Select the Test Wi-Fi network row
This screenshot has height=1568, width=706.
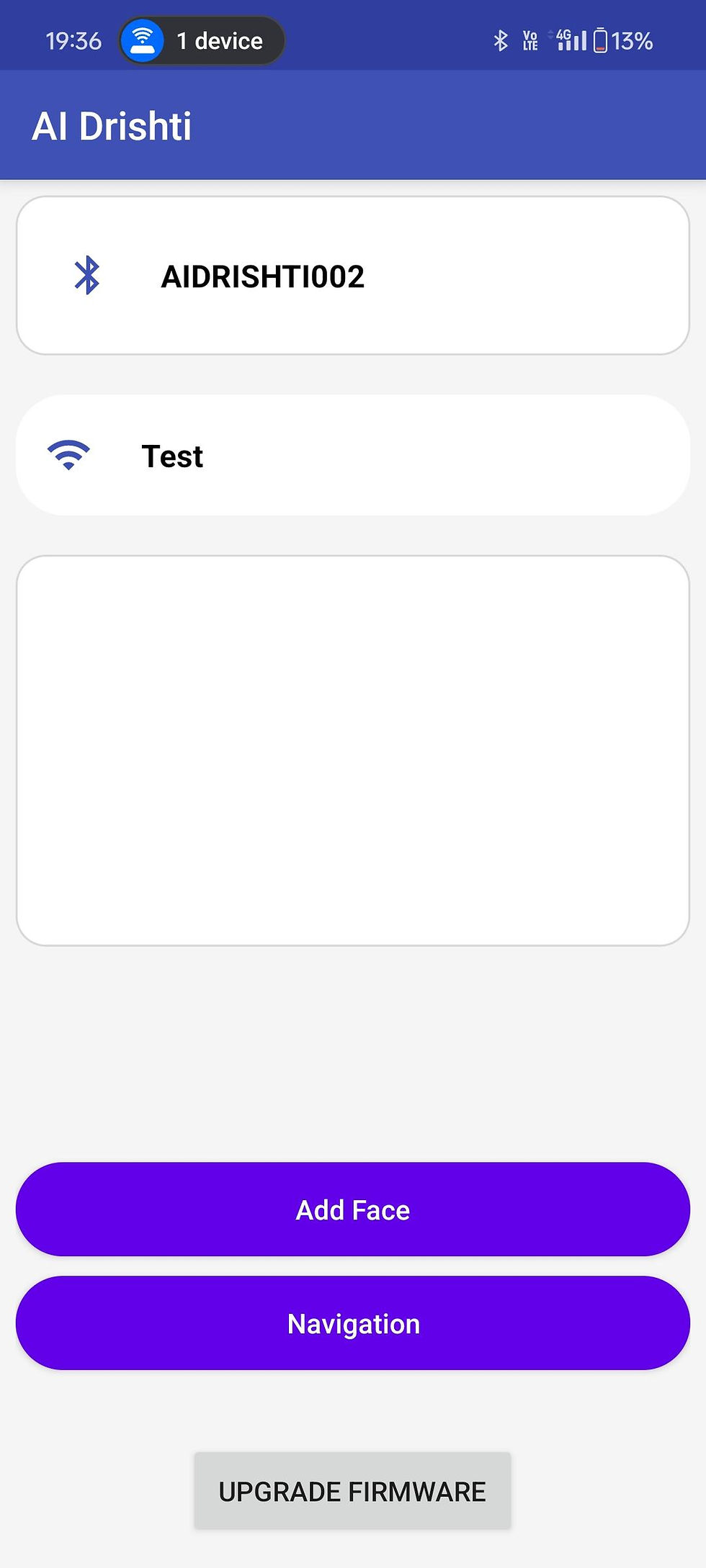352,456
